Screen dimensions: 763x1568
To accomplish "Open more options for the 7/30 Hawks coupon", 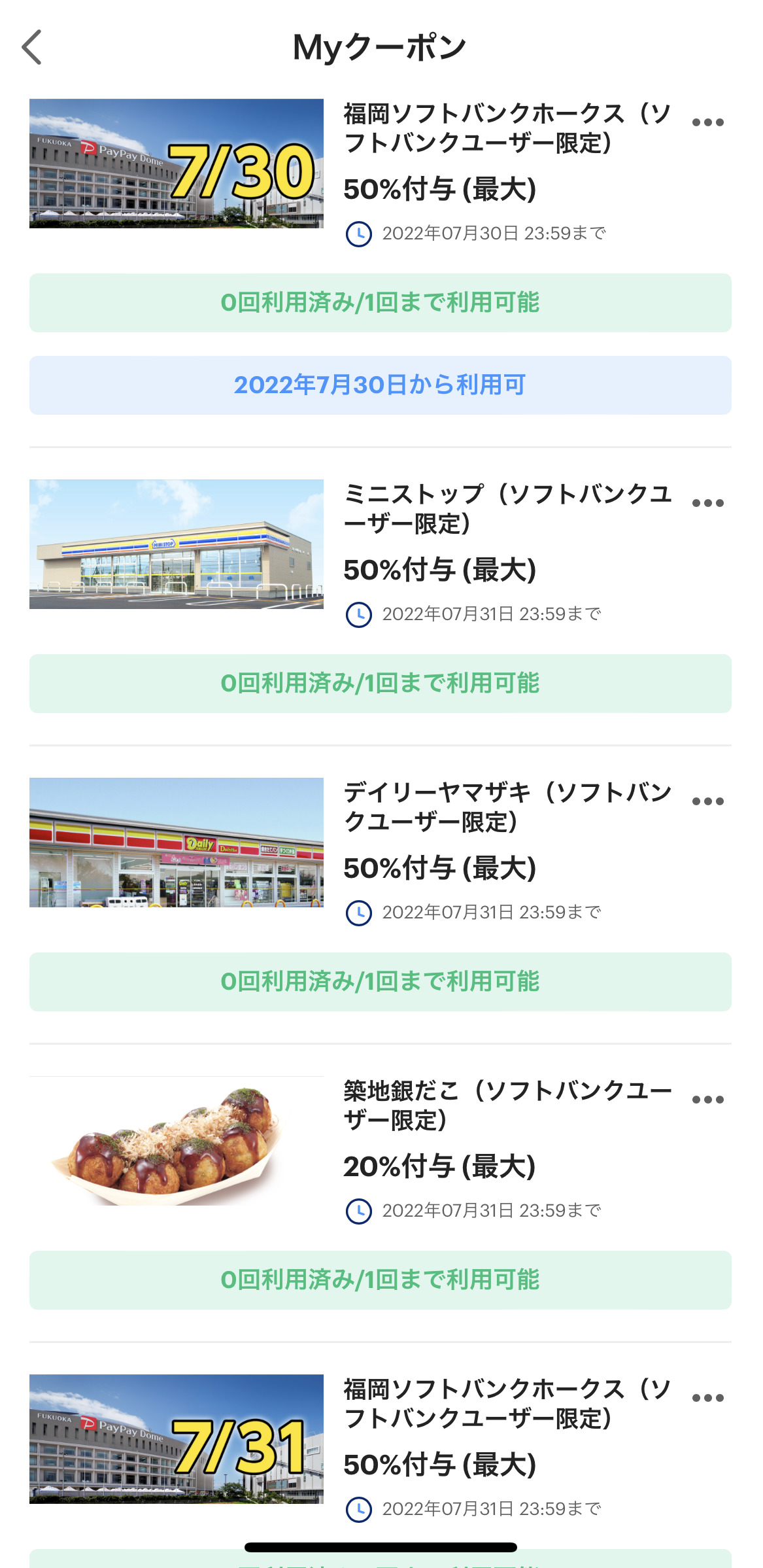I will pyautogui.click(x=707, y=122).
